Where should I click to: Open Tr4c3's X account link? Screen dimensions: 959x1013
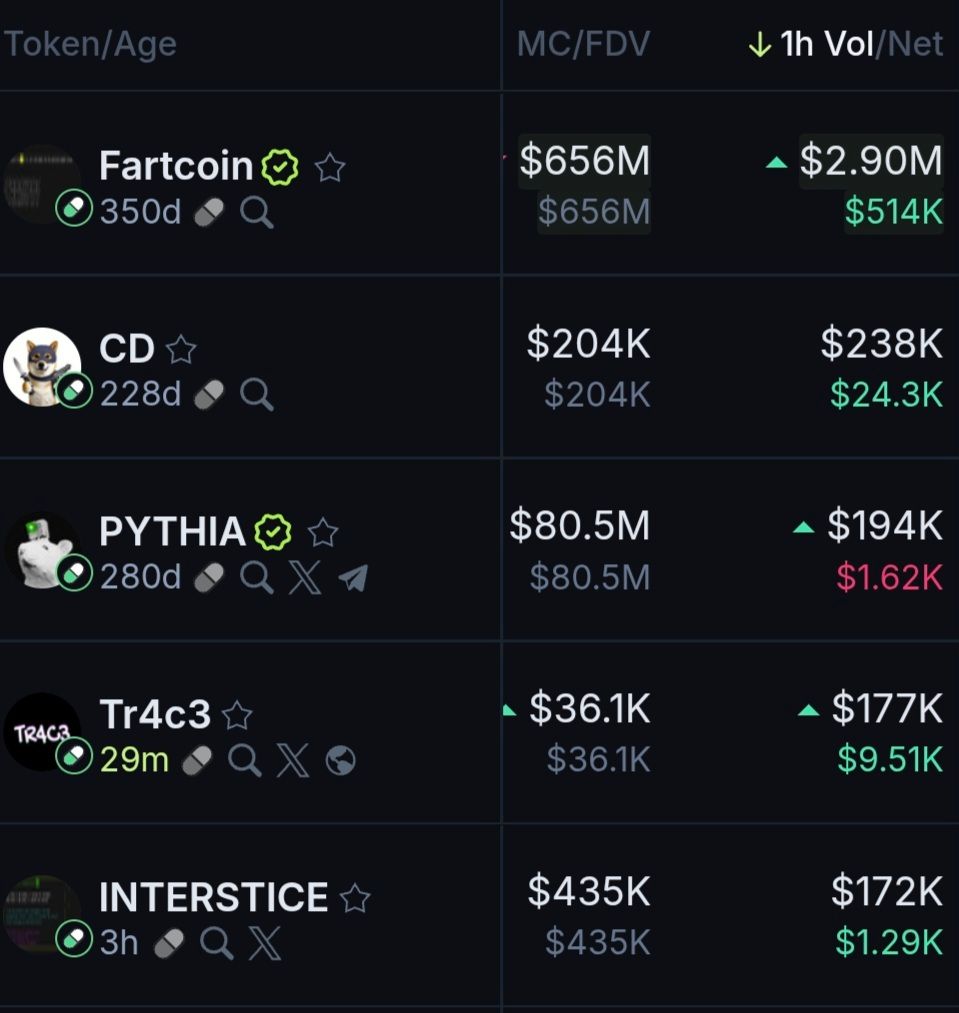pos(292,761)
